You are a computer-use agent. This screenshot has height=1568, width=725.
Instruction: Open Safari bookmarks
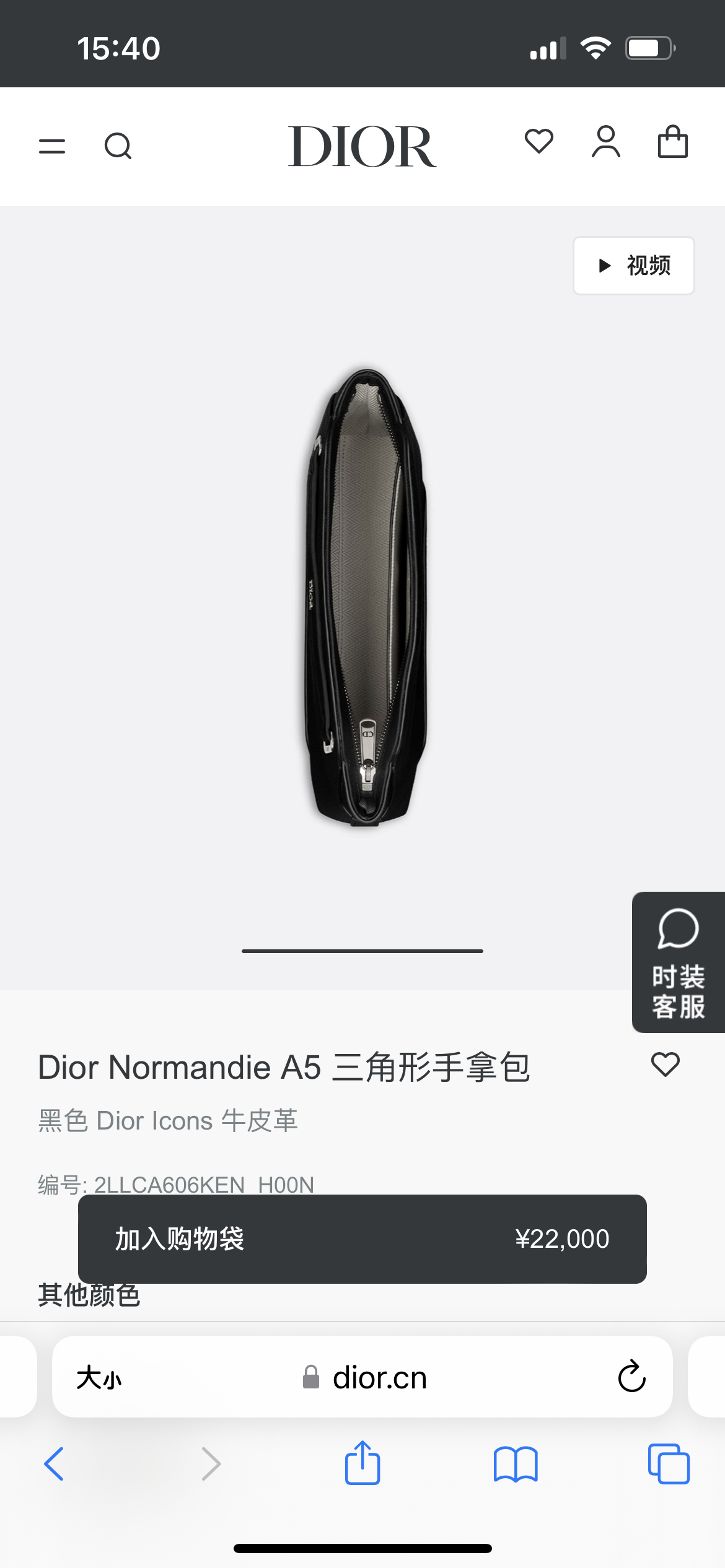516,1464
